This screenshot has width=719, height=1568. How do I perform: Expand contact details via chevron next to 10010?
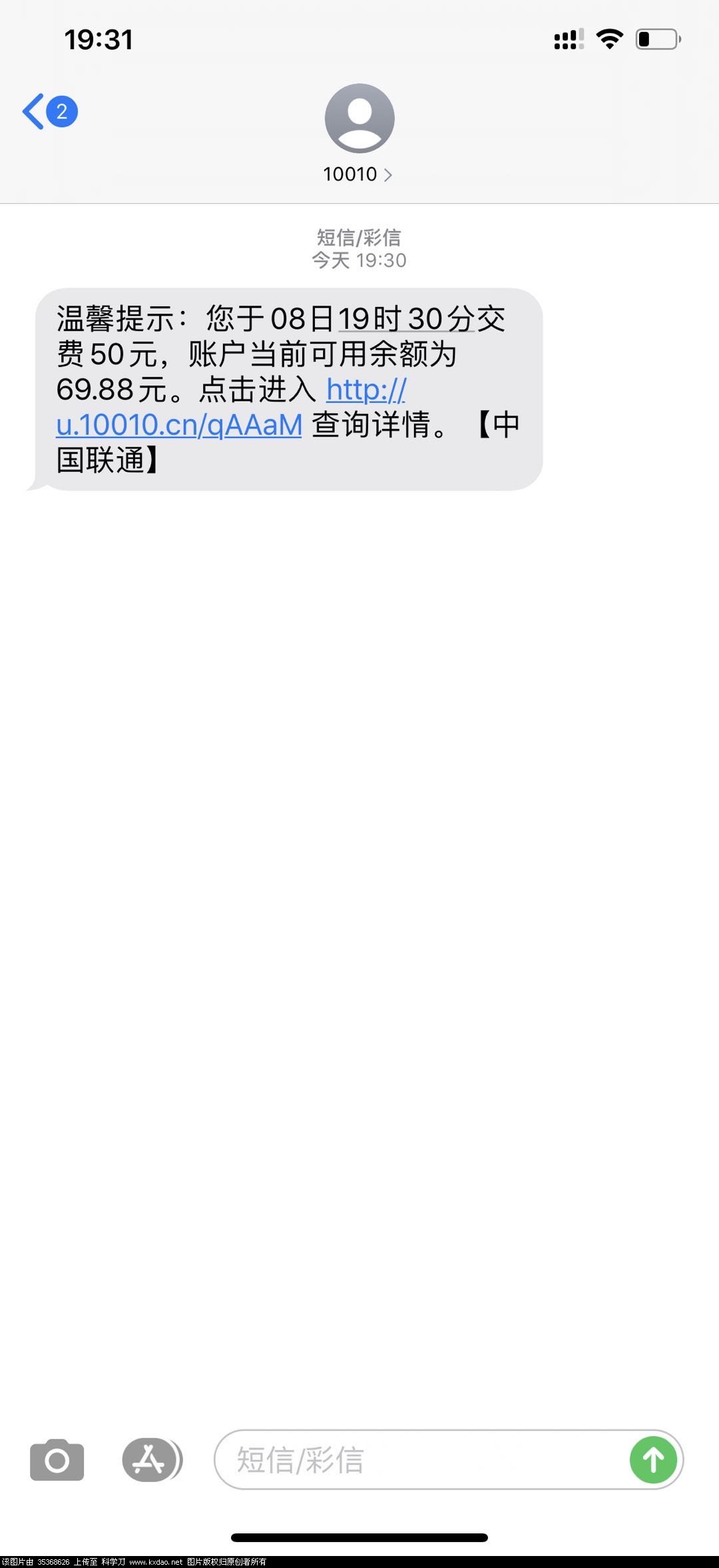click(390, 174)
